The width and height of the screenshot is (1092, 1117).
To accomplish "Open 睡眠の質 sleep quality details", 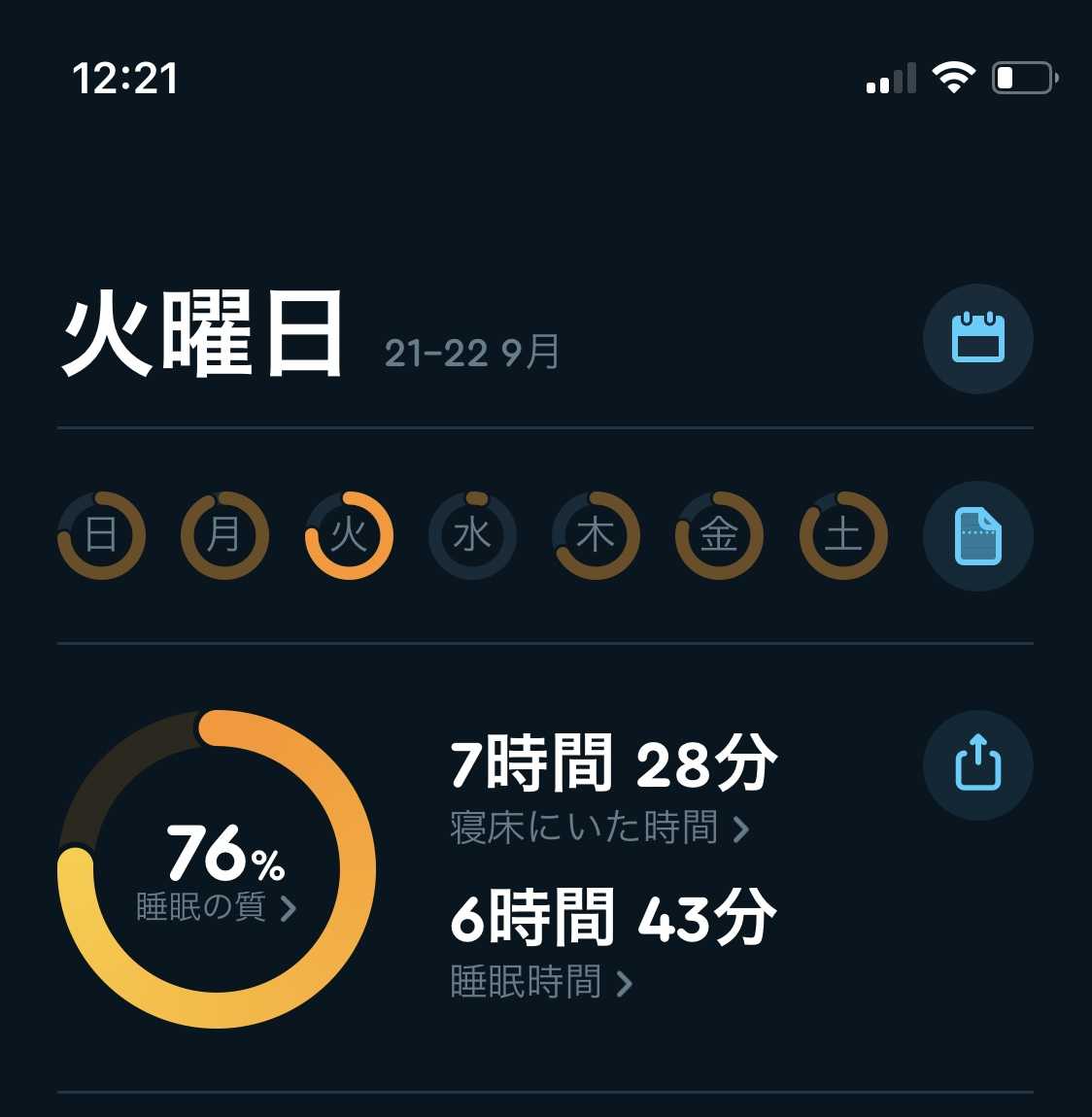I will click(x=216, y=907).
